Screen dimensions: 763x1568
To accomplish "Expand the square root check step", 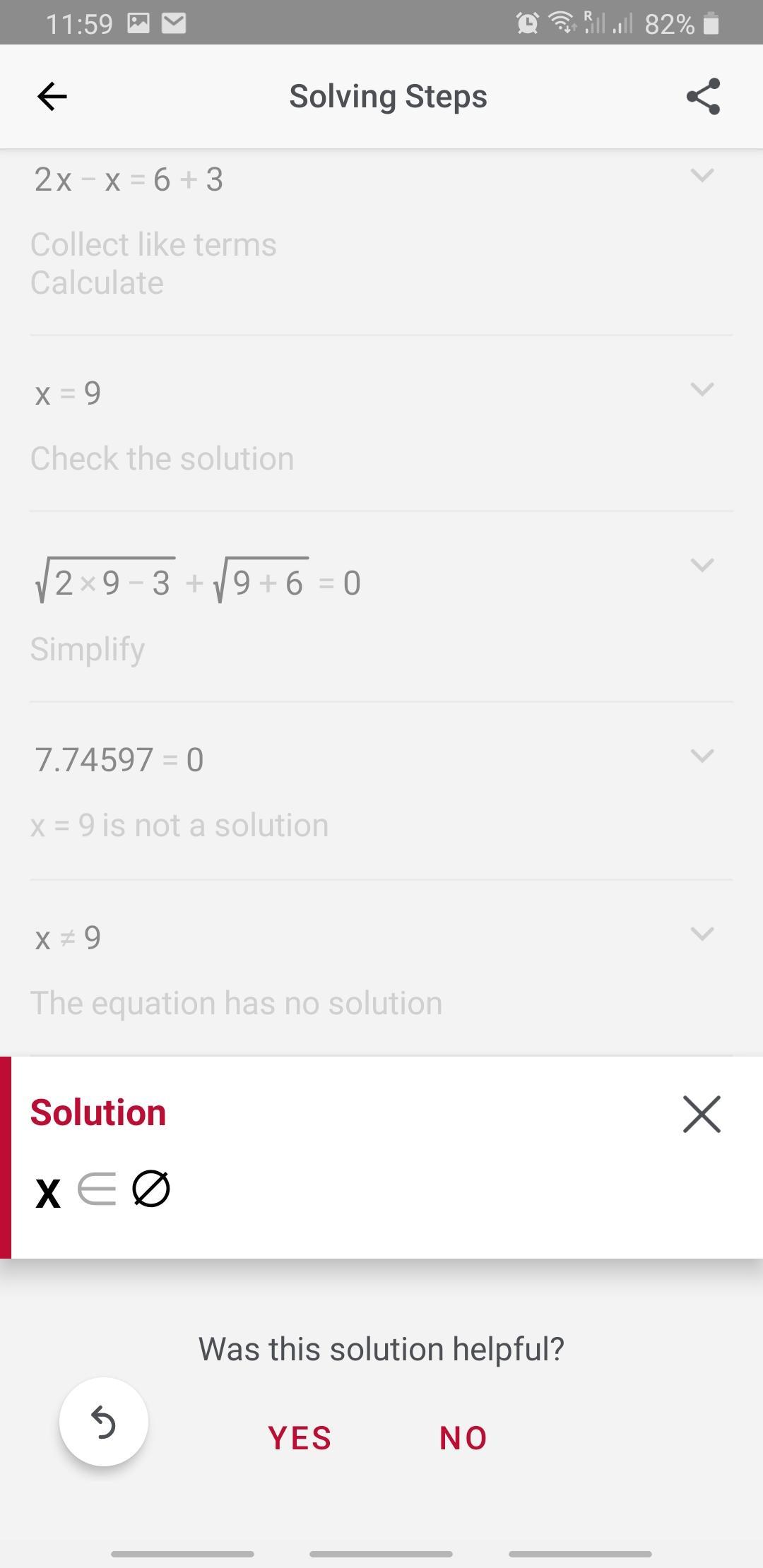I will 702,565.
